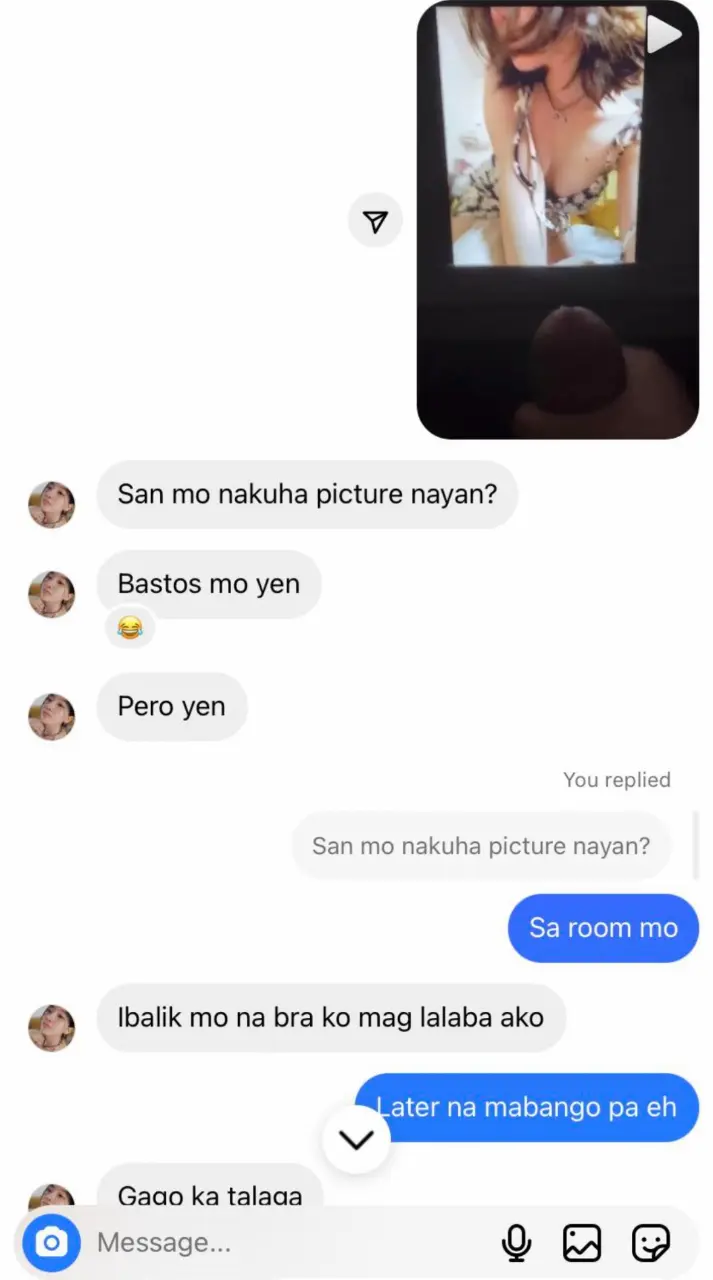Jump to latest messages with down arrow
713x1280 pixels.
[x=357, y=1139]
